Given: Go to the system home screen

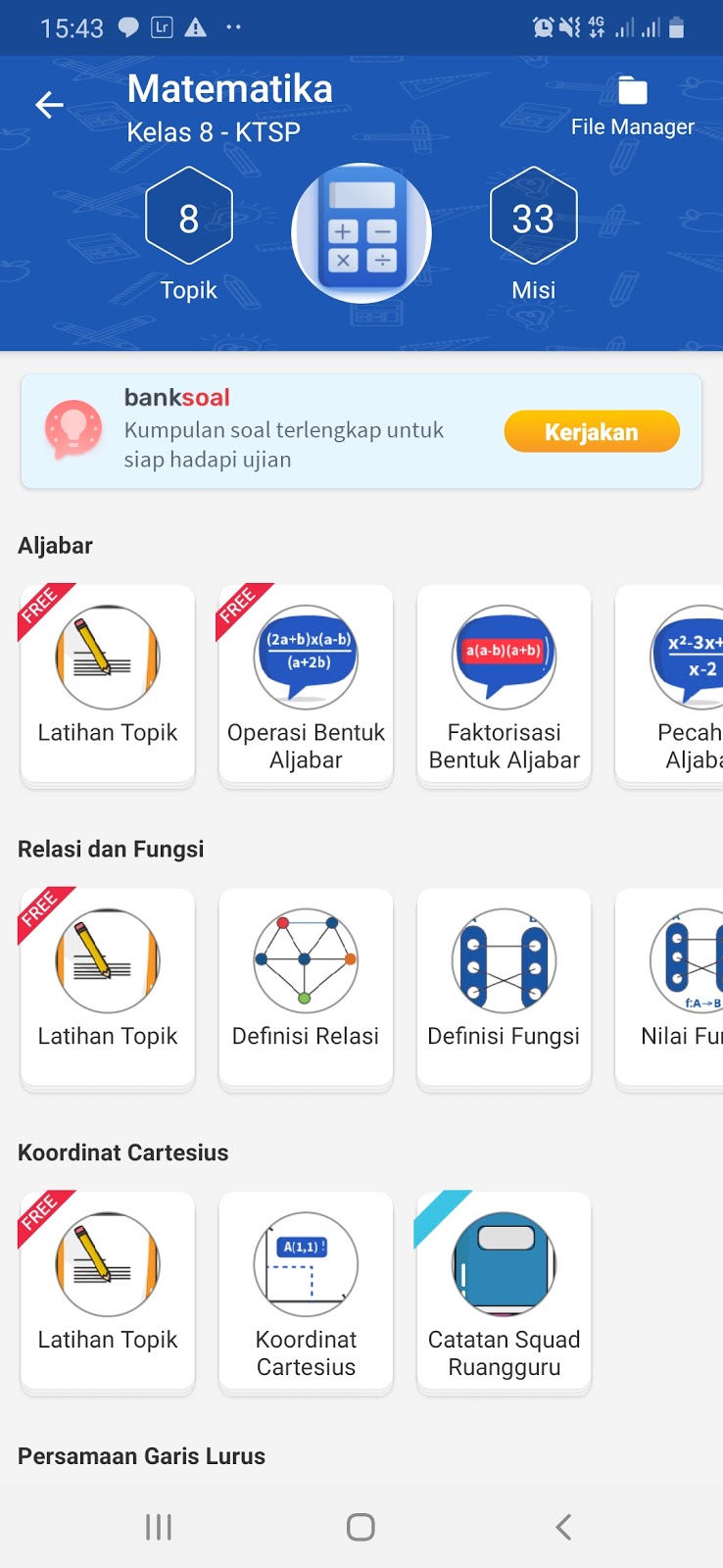Looking at the screenshot, I should [x=361, y=1527].
